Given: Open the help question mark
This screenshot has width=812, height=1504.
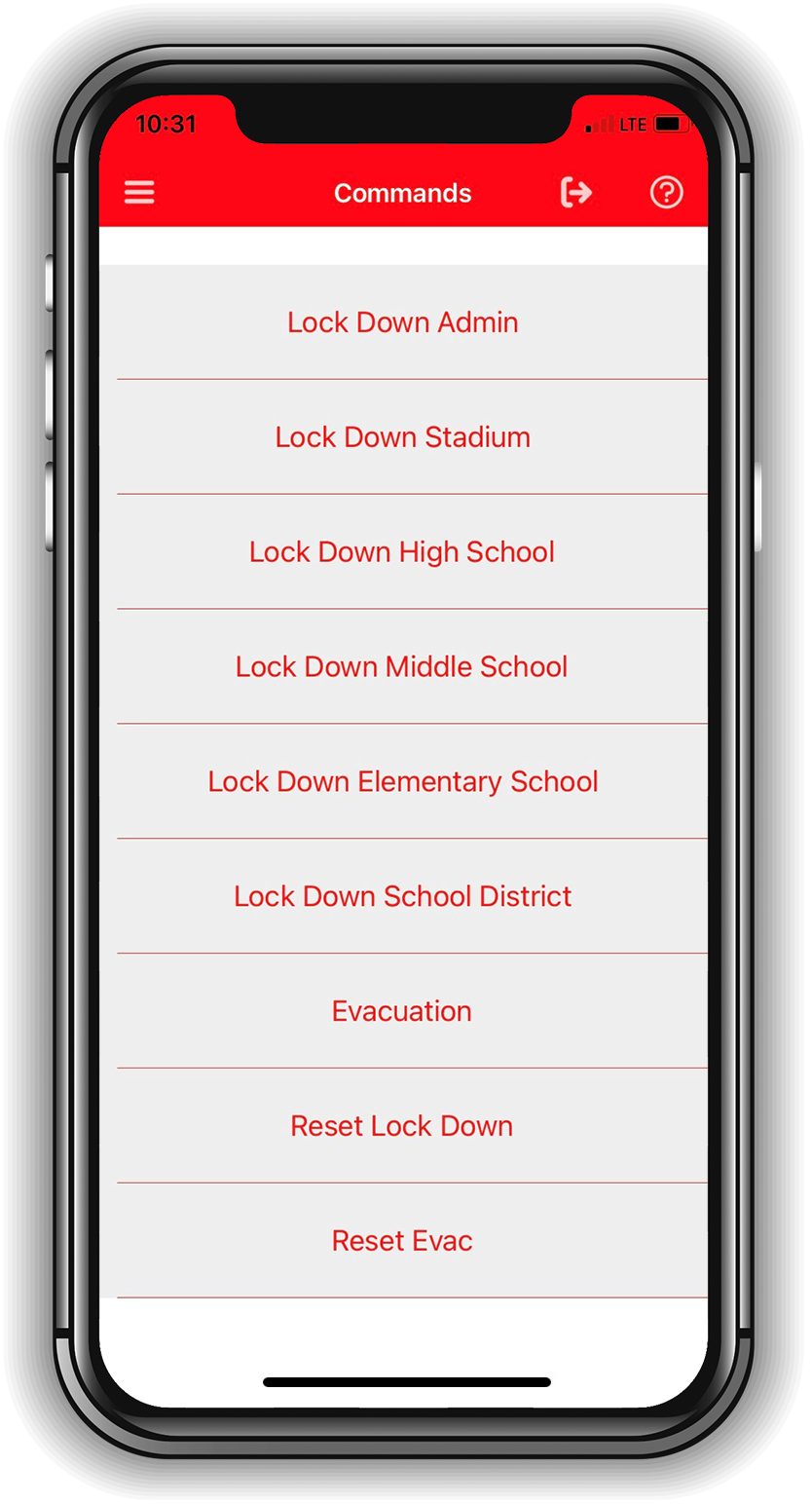Looking at the screenshot, I should 666,193.
